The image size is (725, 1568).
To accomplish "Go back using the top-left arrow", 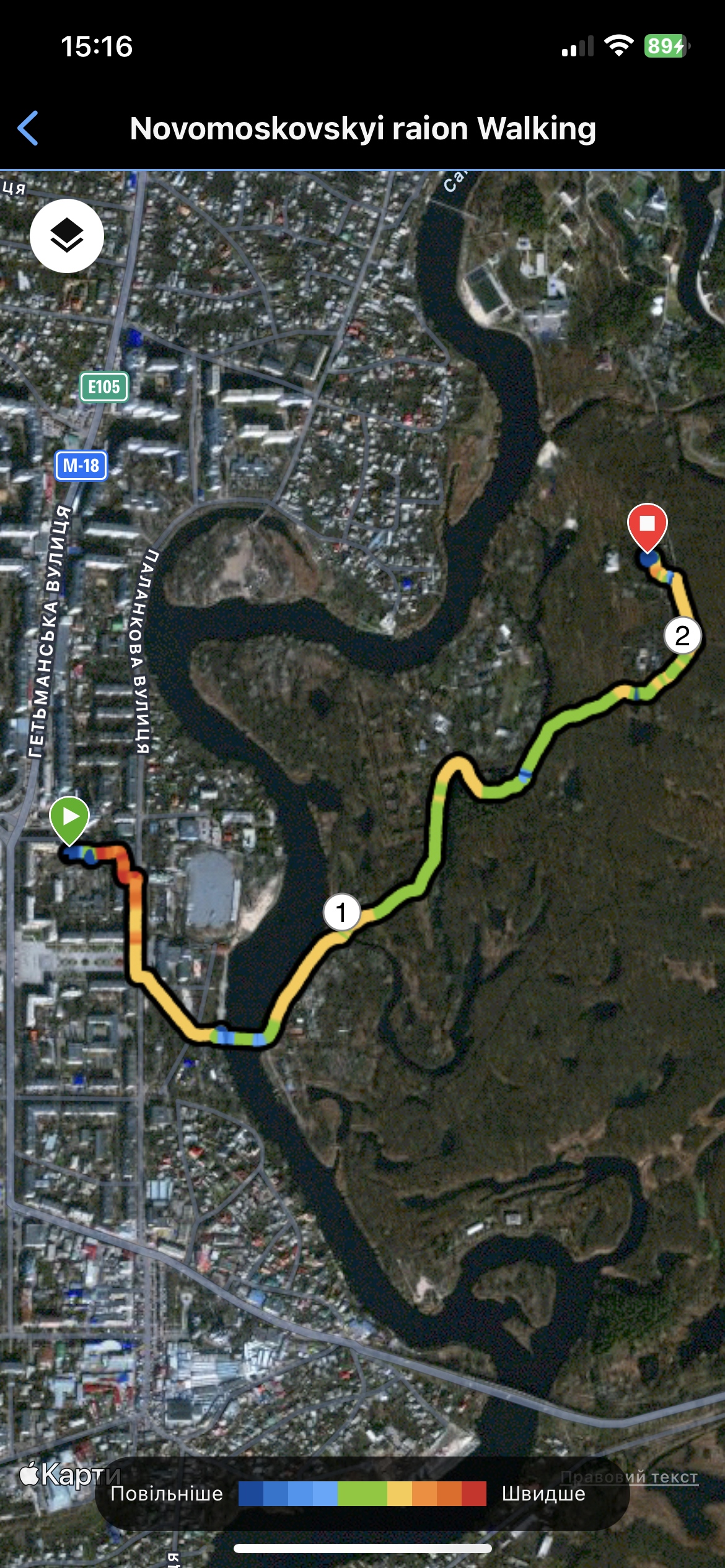I will click(x=29, y=128).
